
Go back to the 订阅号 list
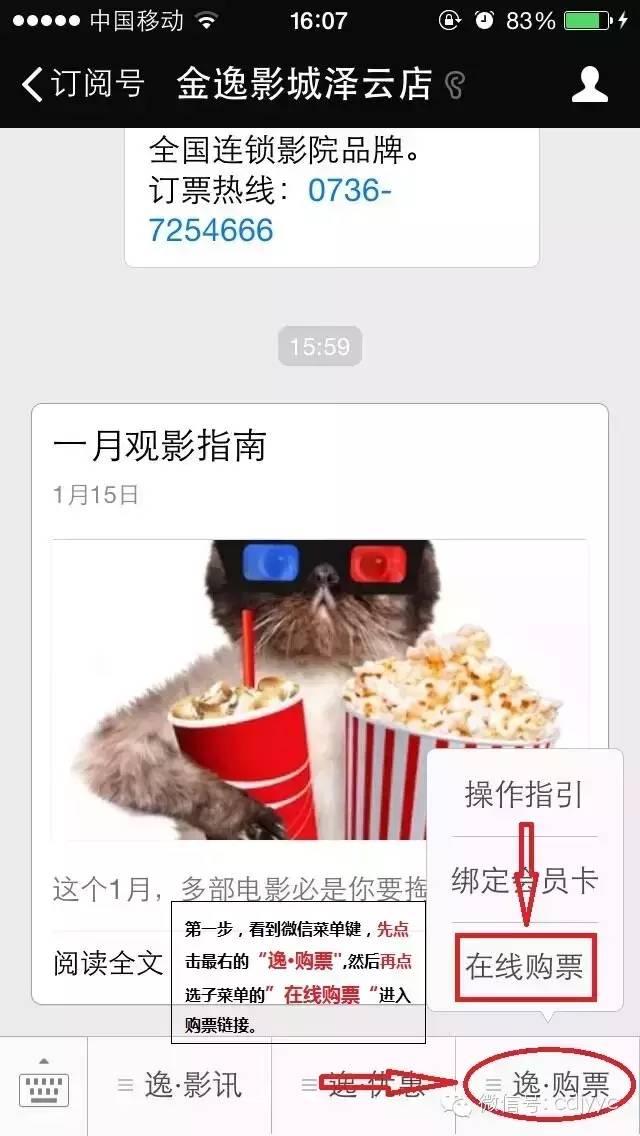82,84
